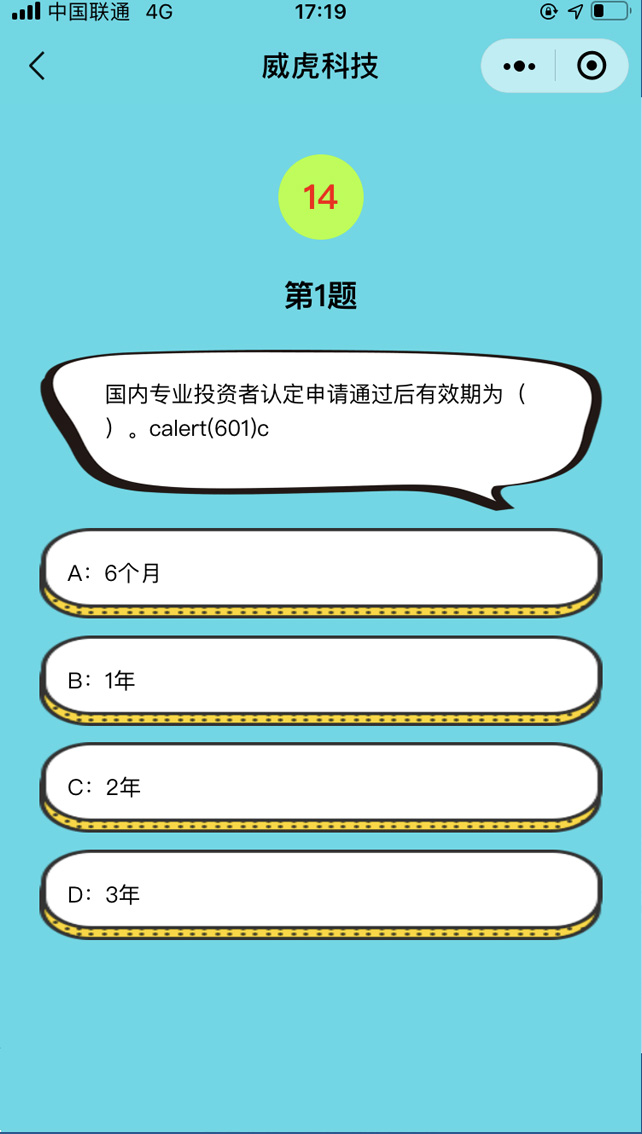
Task: Go back using the back arrow
Action: click(37, 66)
